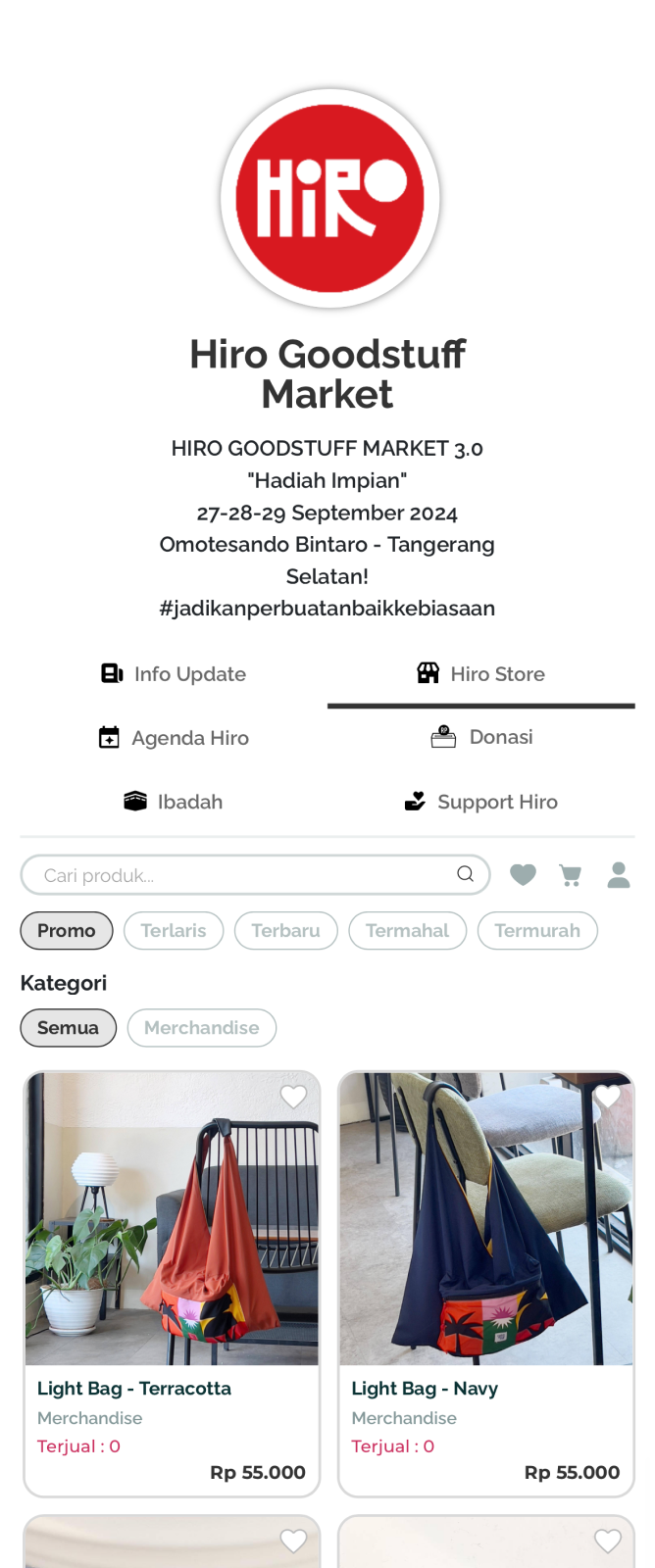Viewport: 655px width, 1568px height.
Task: View the Light Bag - Navy product card
Action: [x=485, y=1274]
